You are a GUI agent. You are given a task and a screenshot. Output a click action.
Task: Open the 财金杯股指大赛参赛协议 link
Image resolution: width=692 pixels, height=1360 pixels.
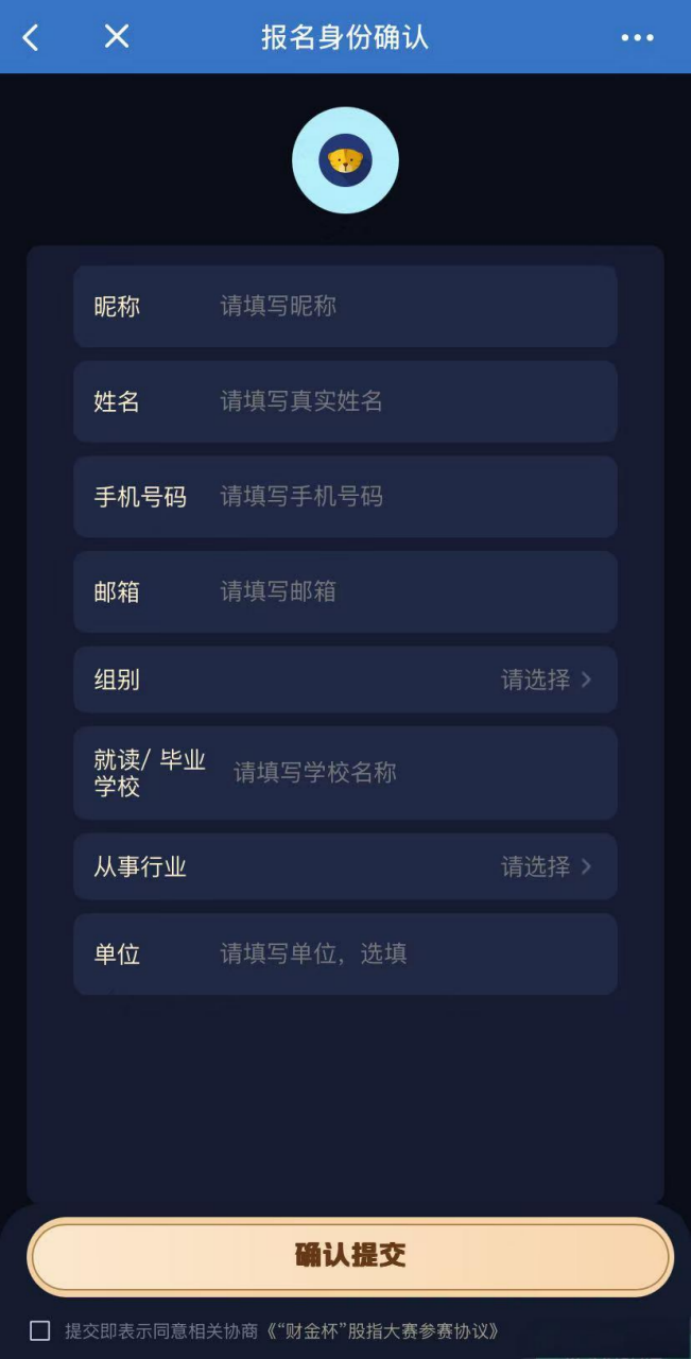point(380,1331)
